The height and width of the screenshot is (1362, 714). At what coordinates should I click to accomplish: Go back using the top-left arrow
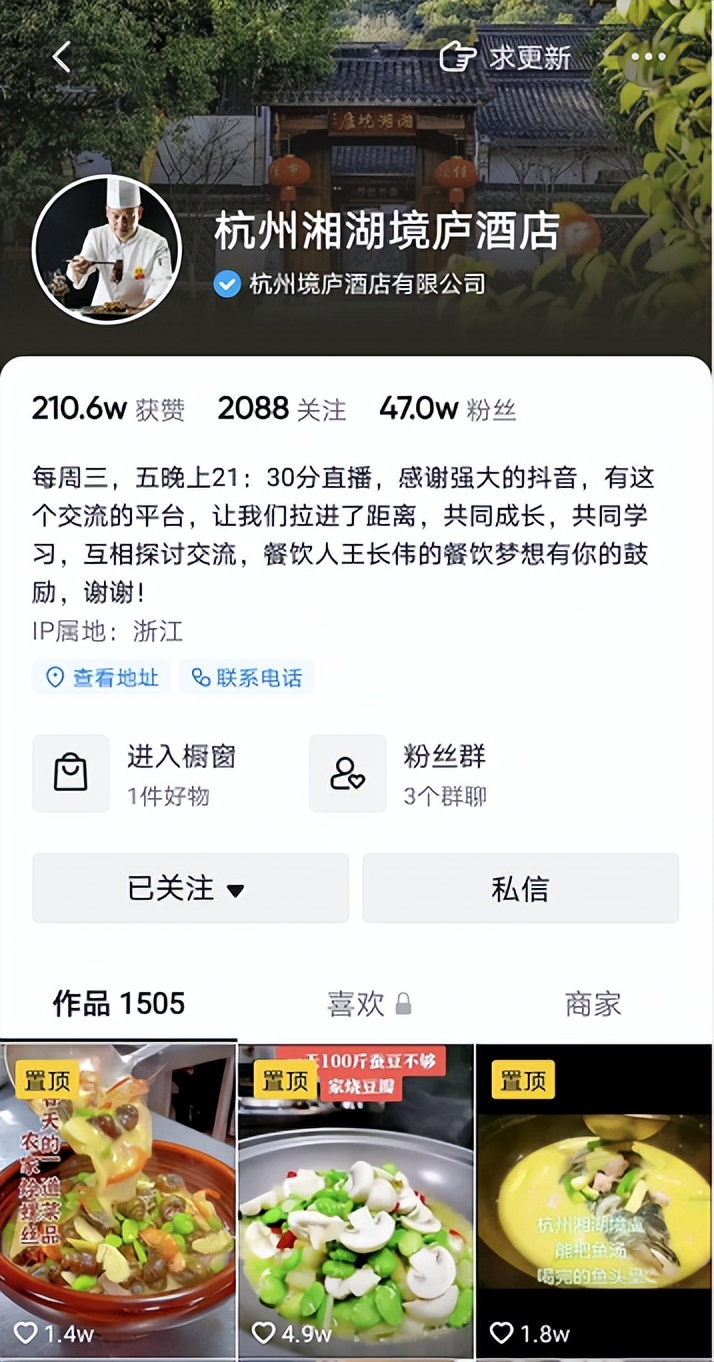(x=62, y=57)
